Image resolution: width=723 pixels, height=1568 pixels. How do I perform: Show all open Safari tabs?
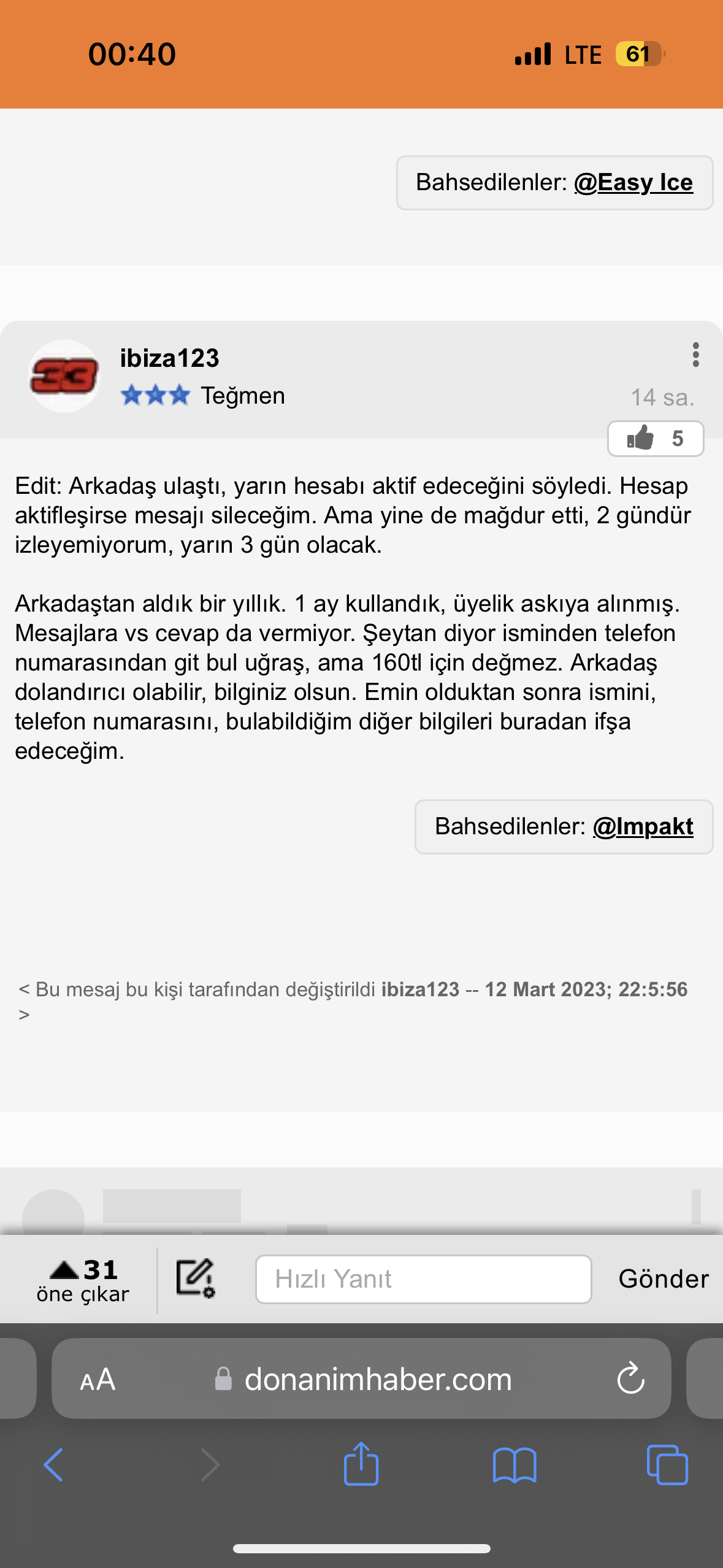pyautogui.click(x=667, y=1465)
